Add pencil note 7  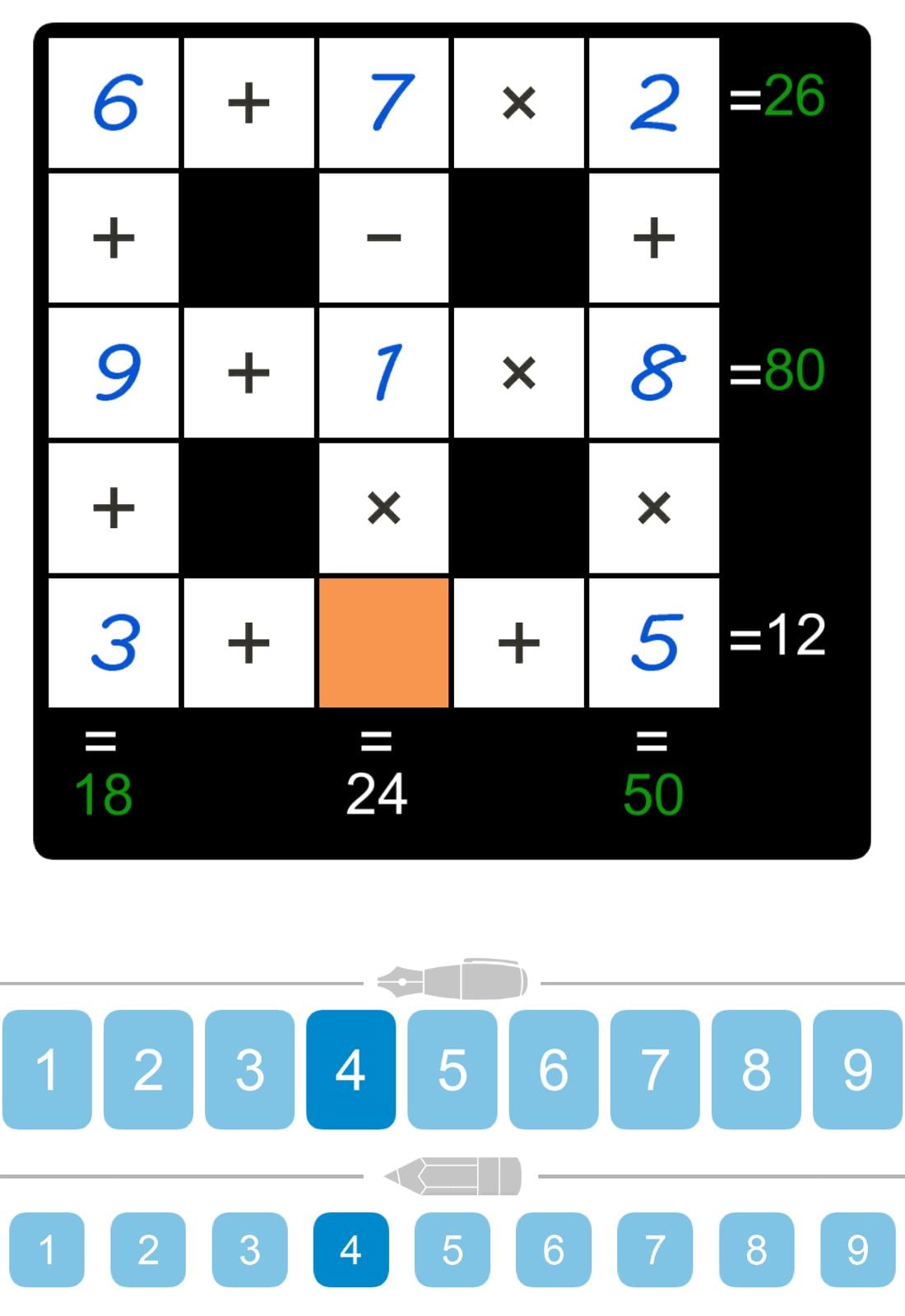655,1249
